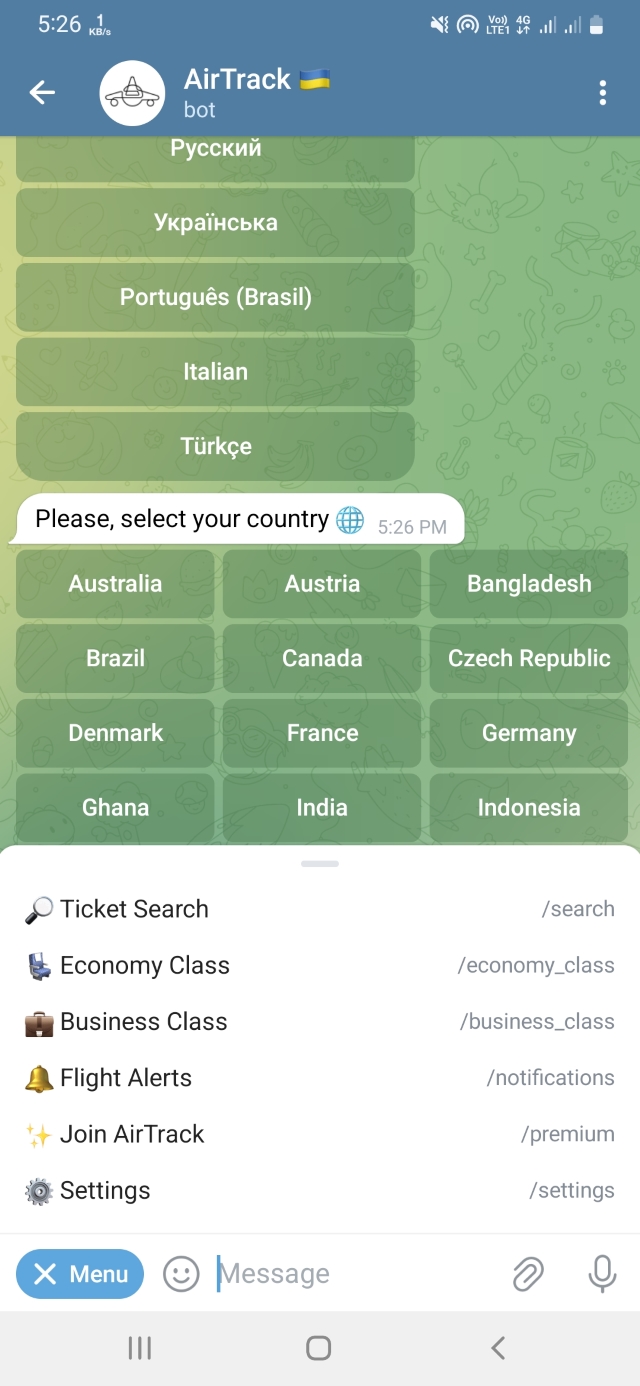Choose Türkçe language option
This screenshot has width=640, height=1386.
pyautogui.click(x=215, y=446)
